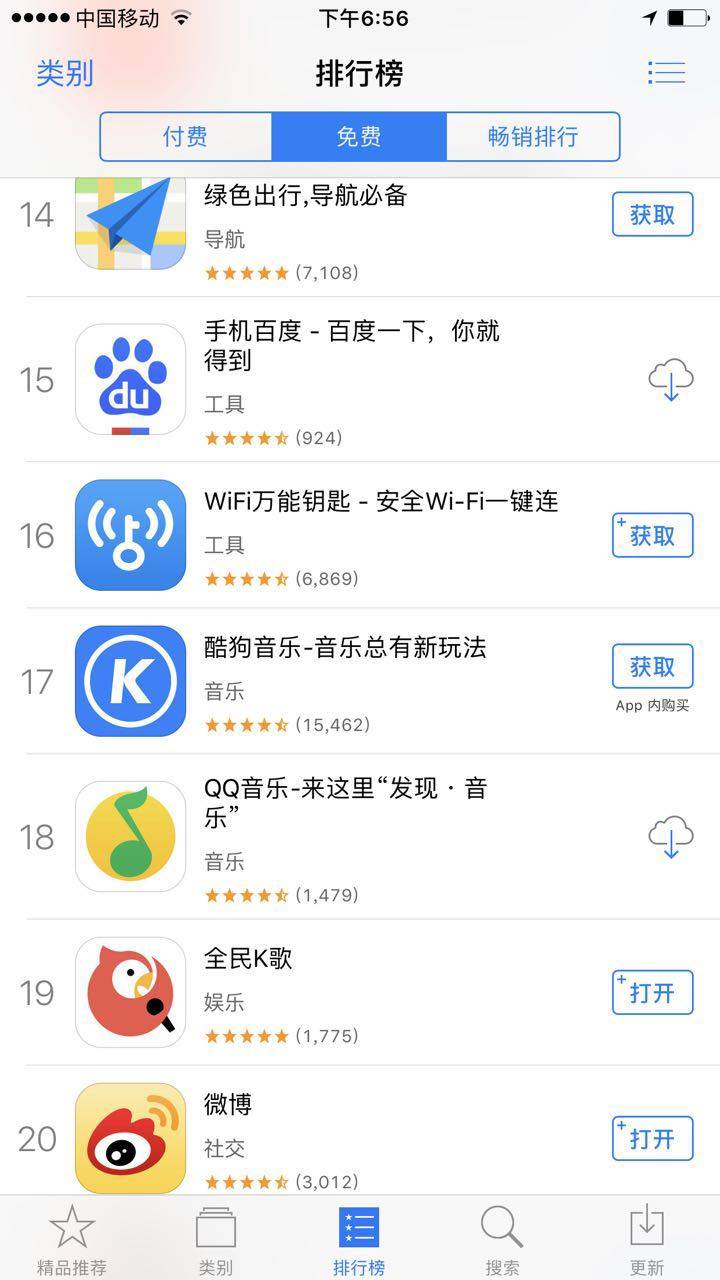Viewport: 720px width, 1280px height.
Task: Tap the list view icon top right
Action: (x=666, y=72)
